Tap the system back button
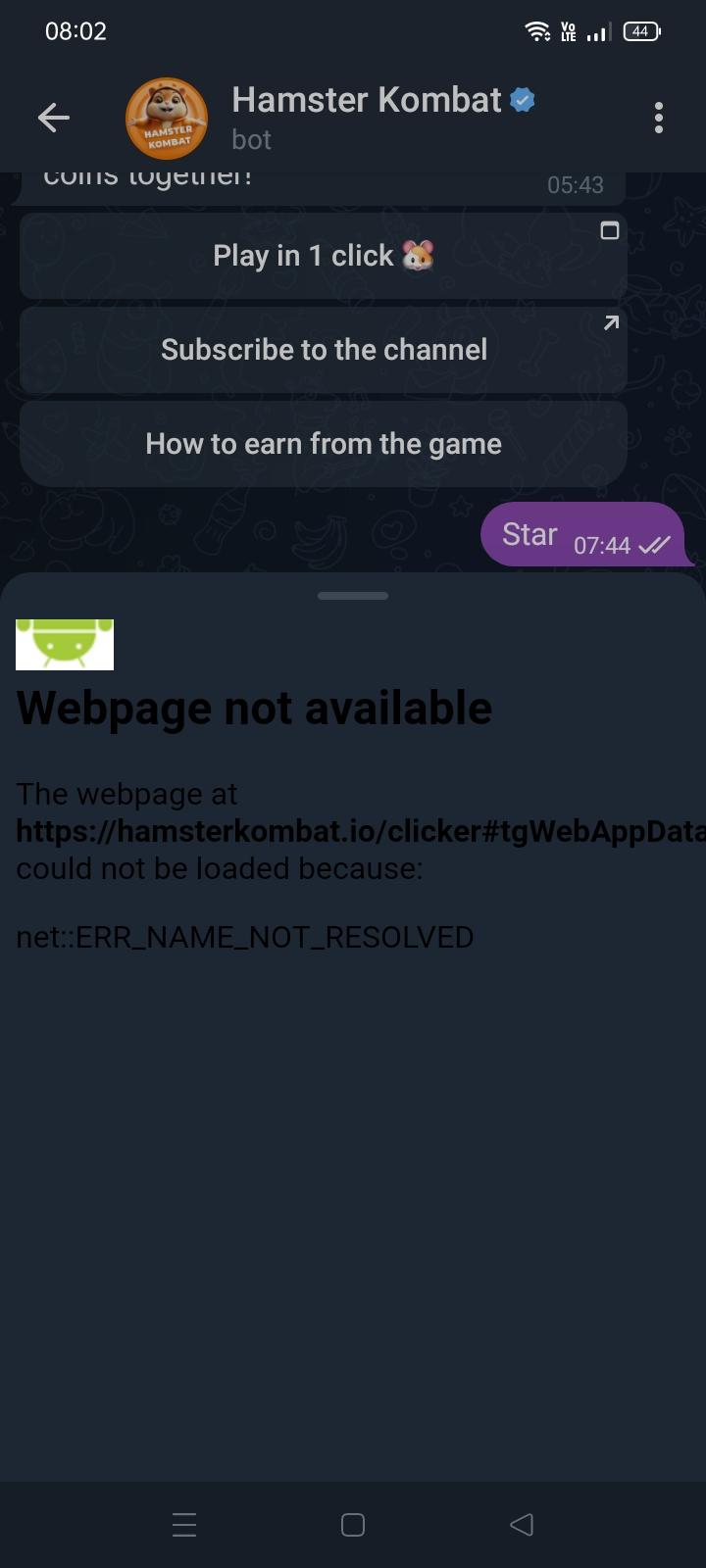Image resolution: width=706 pixels, height=1568 pixels. coord(522,1524)
